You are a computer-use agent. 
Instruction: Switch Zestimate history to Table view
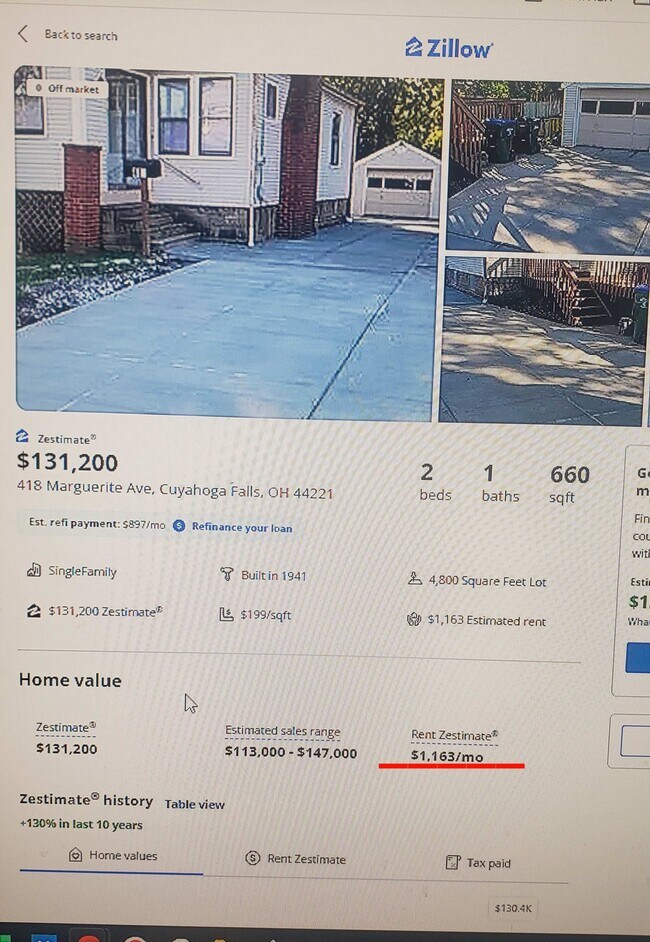coord(195,804)
